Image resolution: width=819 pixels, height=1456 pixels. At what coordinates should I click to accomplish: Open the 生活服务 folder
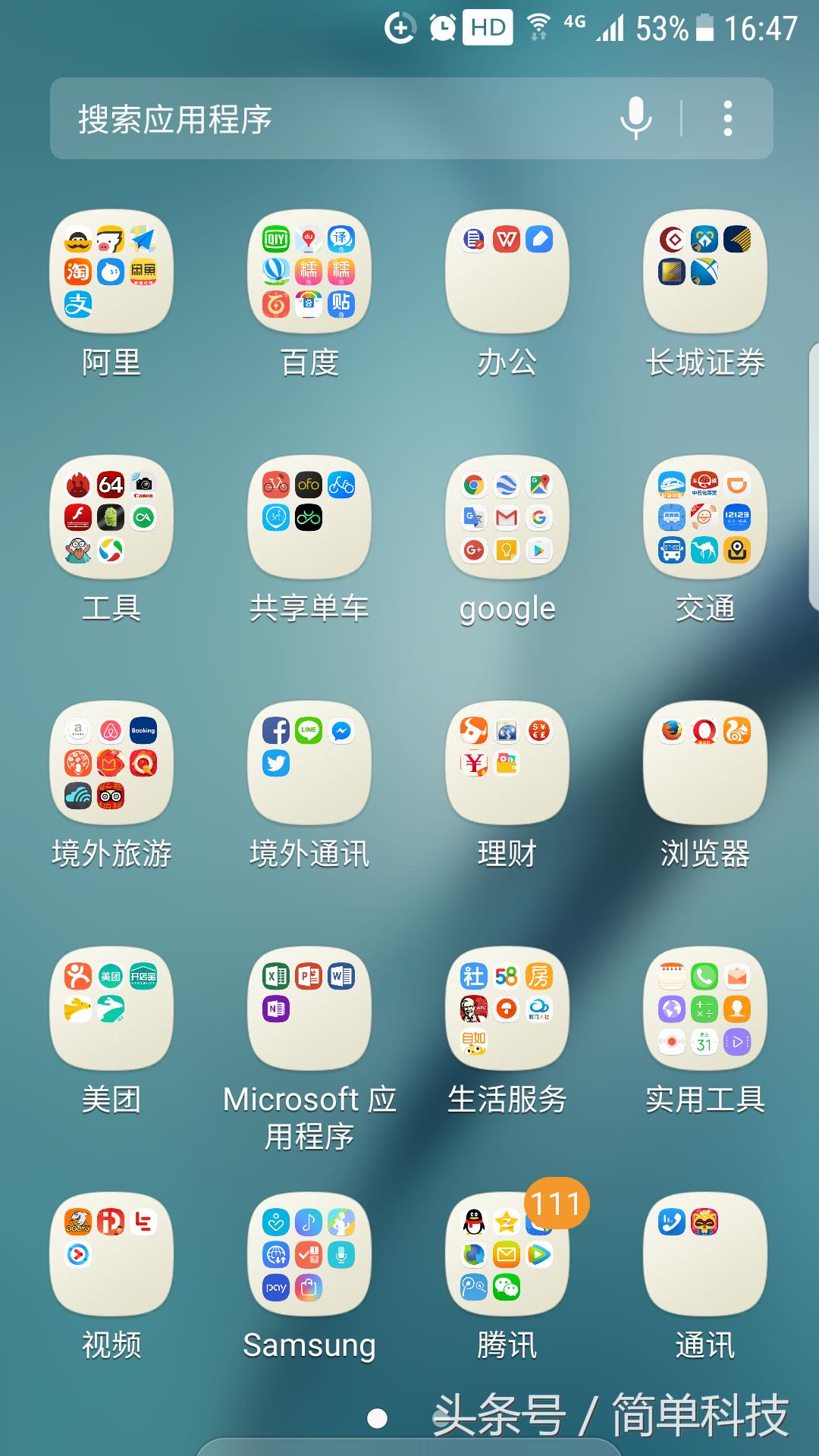coord(507,1009)
